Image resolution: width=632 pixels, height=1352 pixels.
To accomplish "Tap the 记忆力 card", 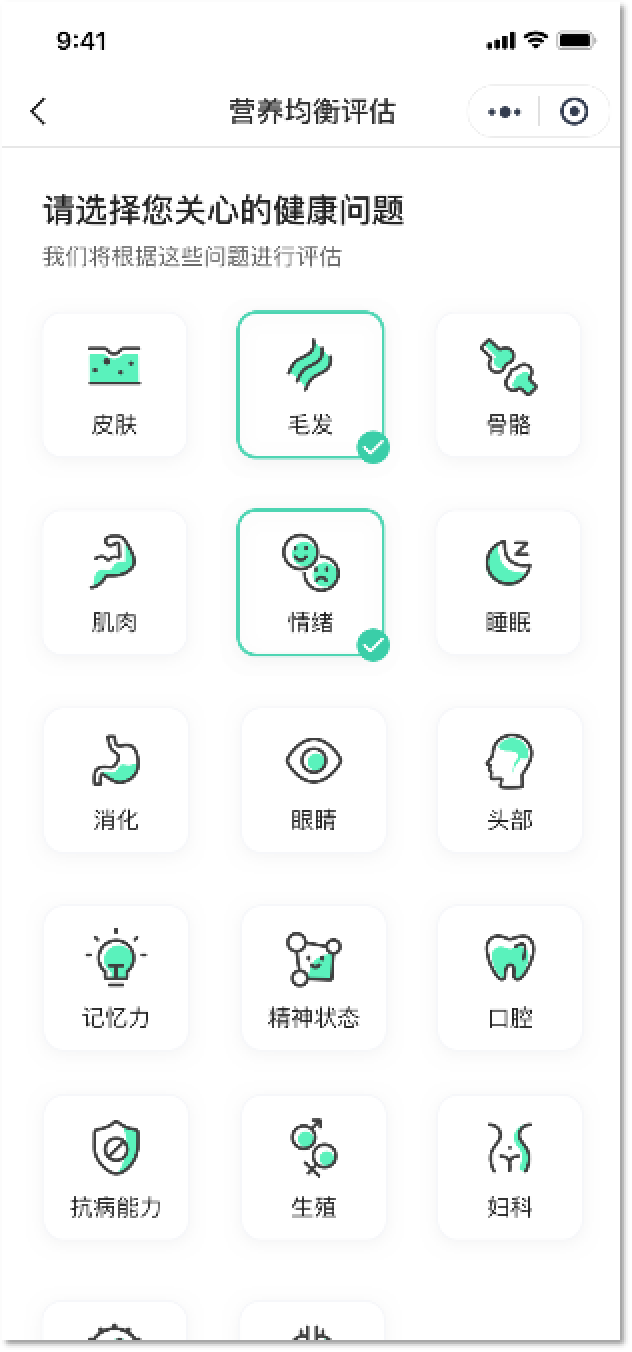I will [x=115, y=978].
